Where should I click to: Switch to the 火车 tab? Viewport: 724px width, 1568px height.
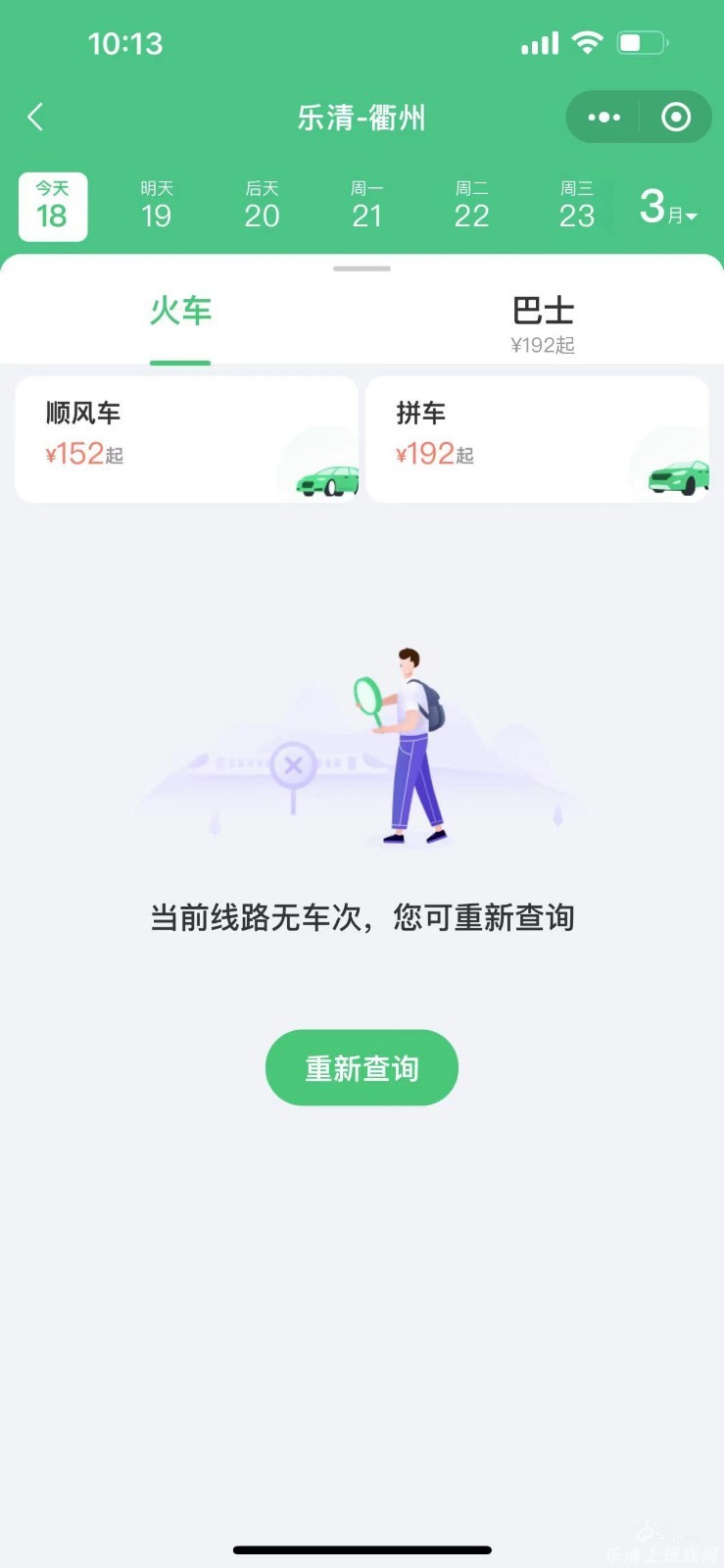[x=180, y=313]
